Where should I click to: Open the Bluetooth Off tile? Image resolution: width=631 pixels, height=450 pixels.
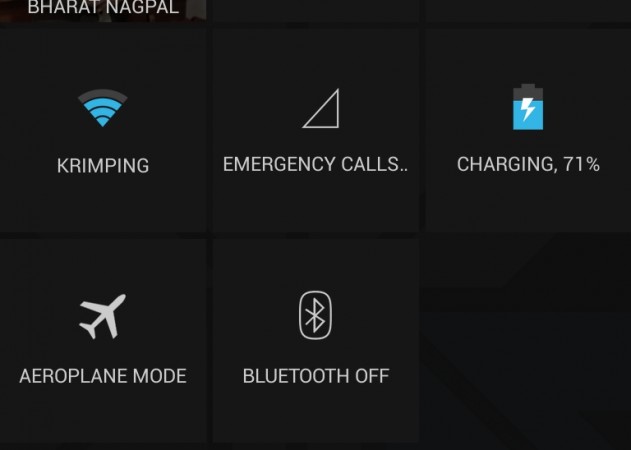point(315,340)
